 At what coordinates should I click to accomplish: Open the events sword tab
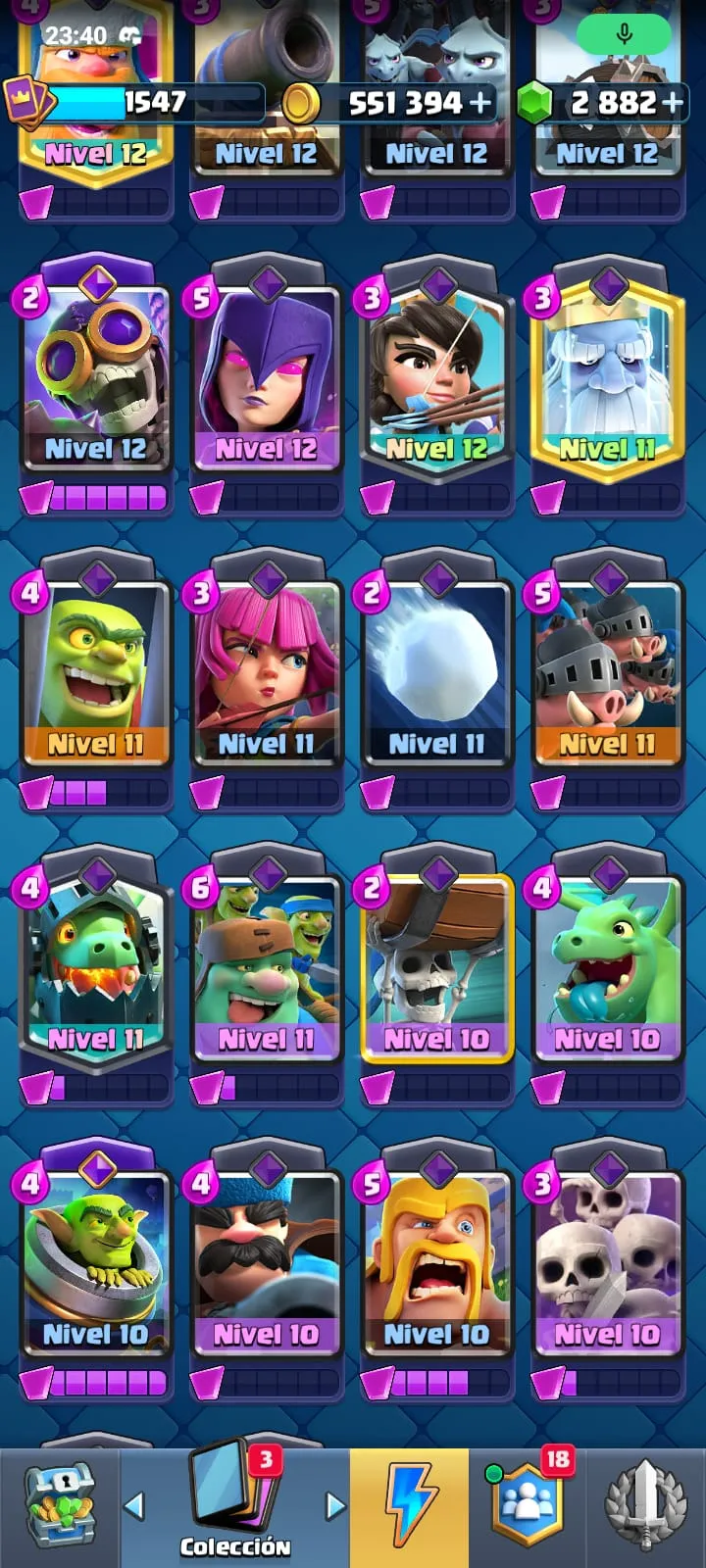point(645,1506)
